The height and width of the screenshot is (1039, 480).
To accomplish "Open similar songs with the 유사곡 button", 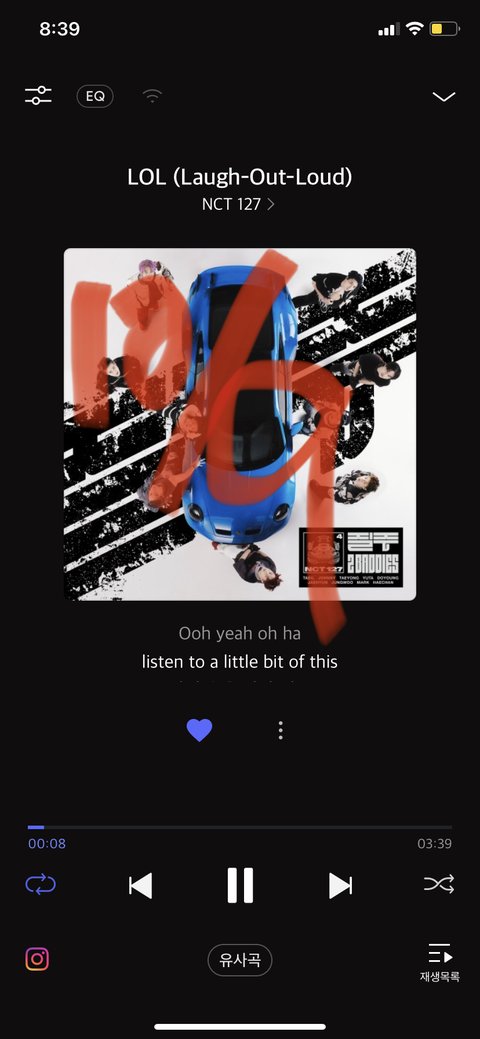I will (x=240, y=960).
